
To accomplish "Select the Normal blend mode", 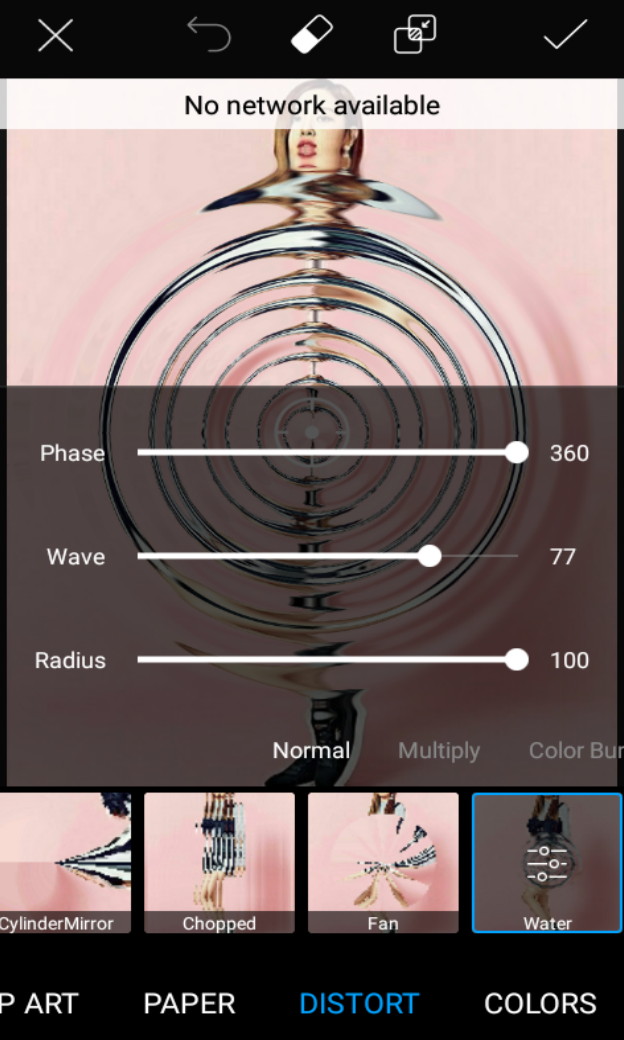I will [x=311, y=750].
